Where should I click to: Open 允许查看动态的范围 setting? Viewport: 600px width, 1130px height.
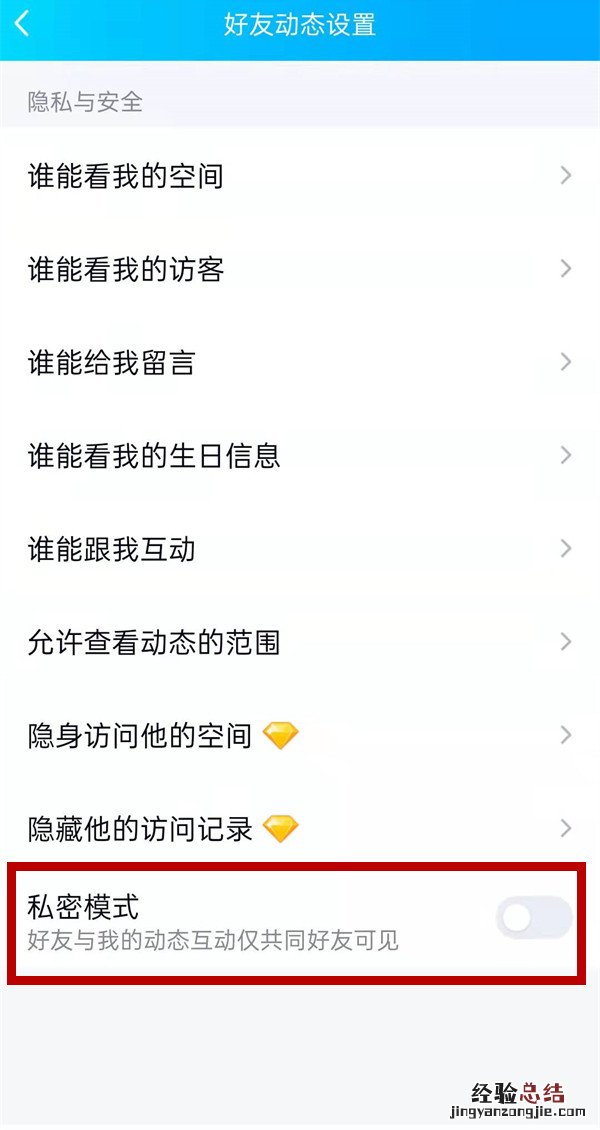tap(300, 641)
